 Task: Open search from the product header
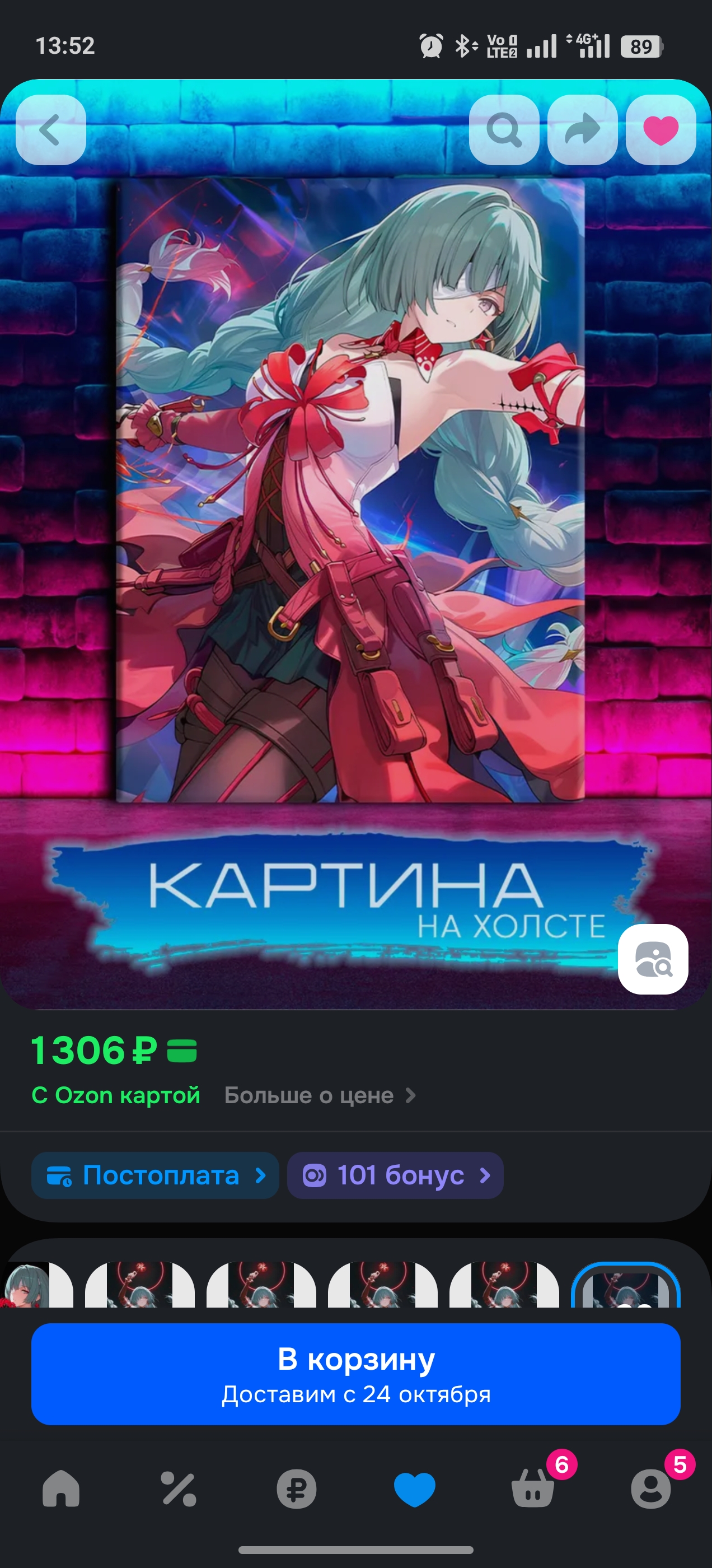tap(504, 130)
